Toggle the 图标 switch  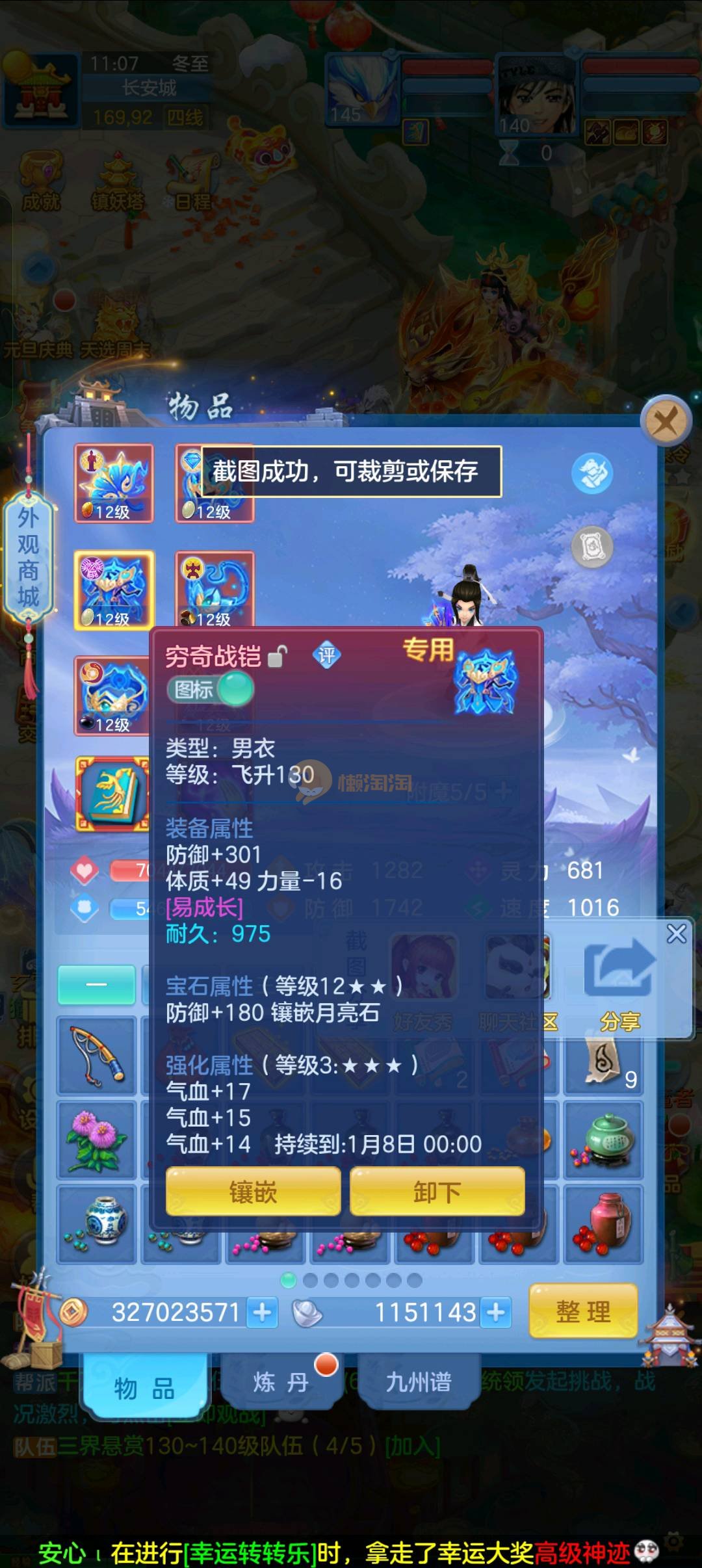coord(211,690)
